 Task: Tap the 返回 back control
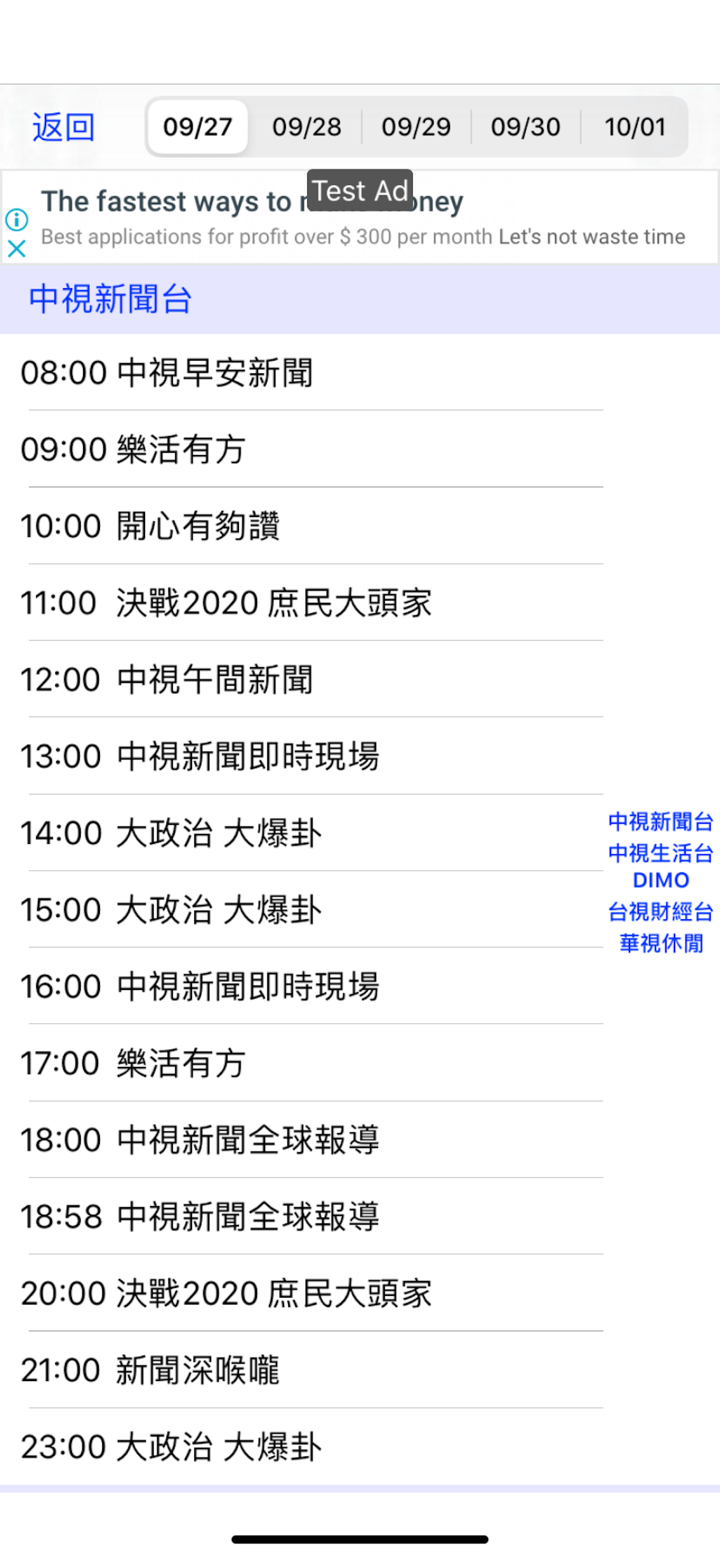click(63, 126)
